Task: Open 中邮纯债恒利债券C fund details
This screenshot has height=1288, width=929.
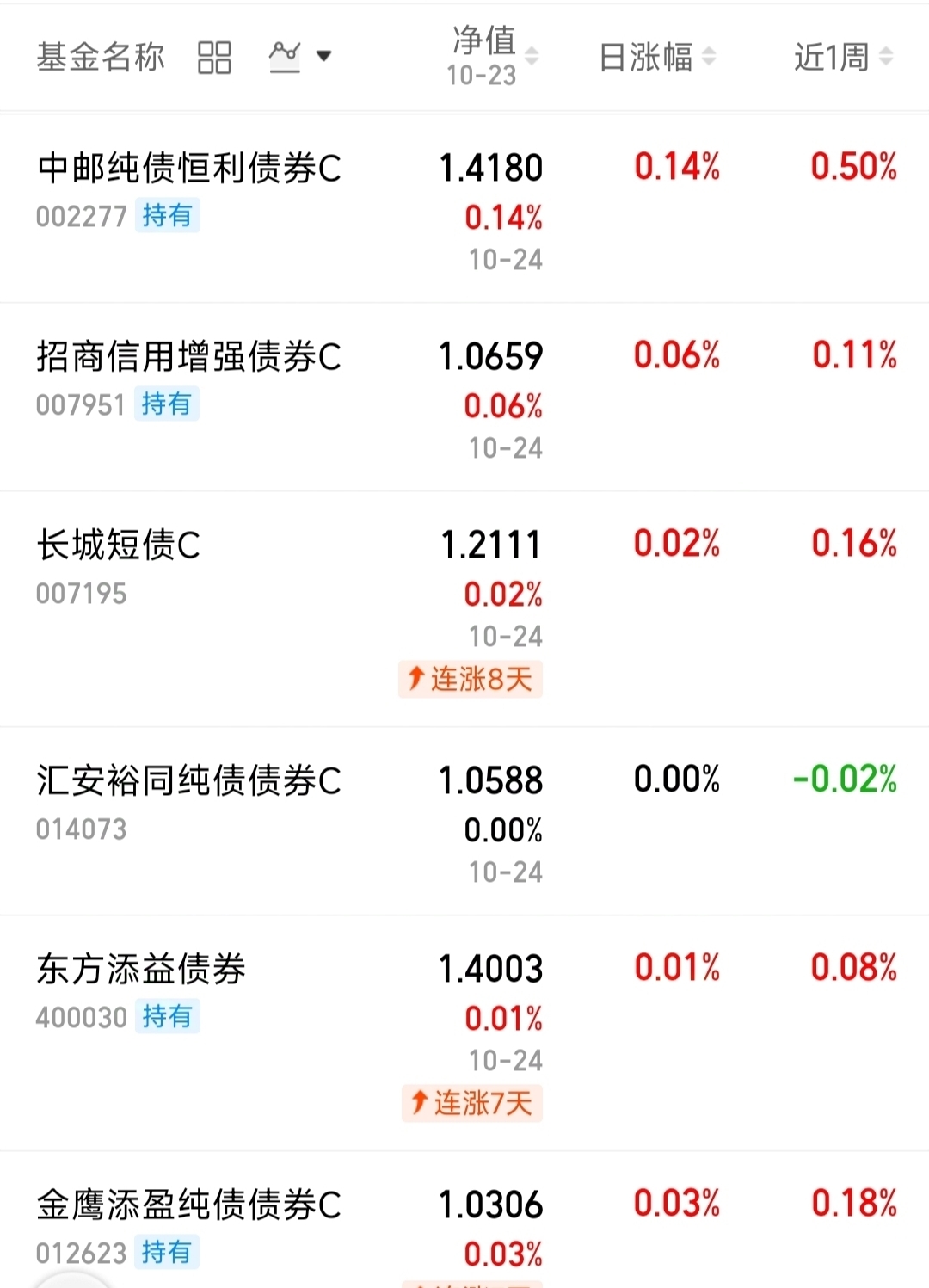Action: (x=464, y=208)
